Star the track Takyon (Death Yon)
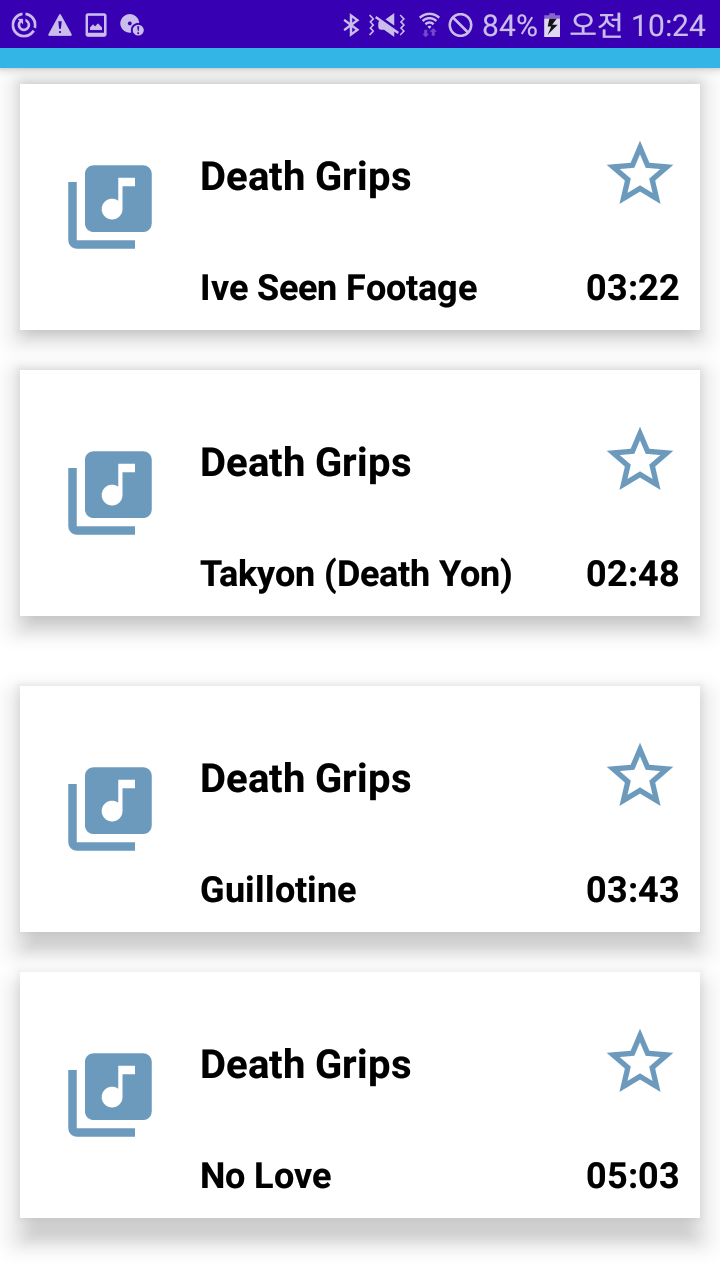Viewport: 720px width, 1280px height. 640,459
